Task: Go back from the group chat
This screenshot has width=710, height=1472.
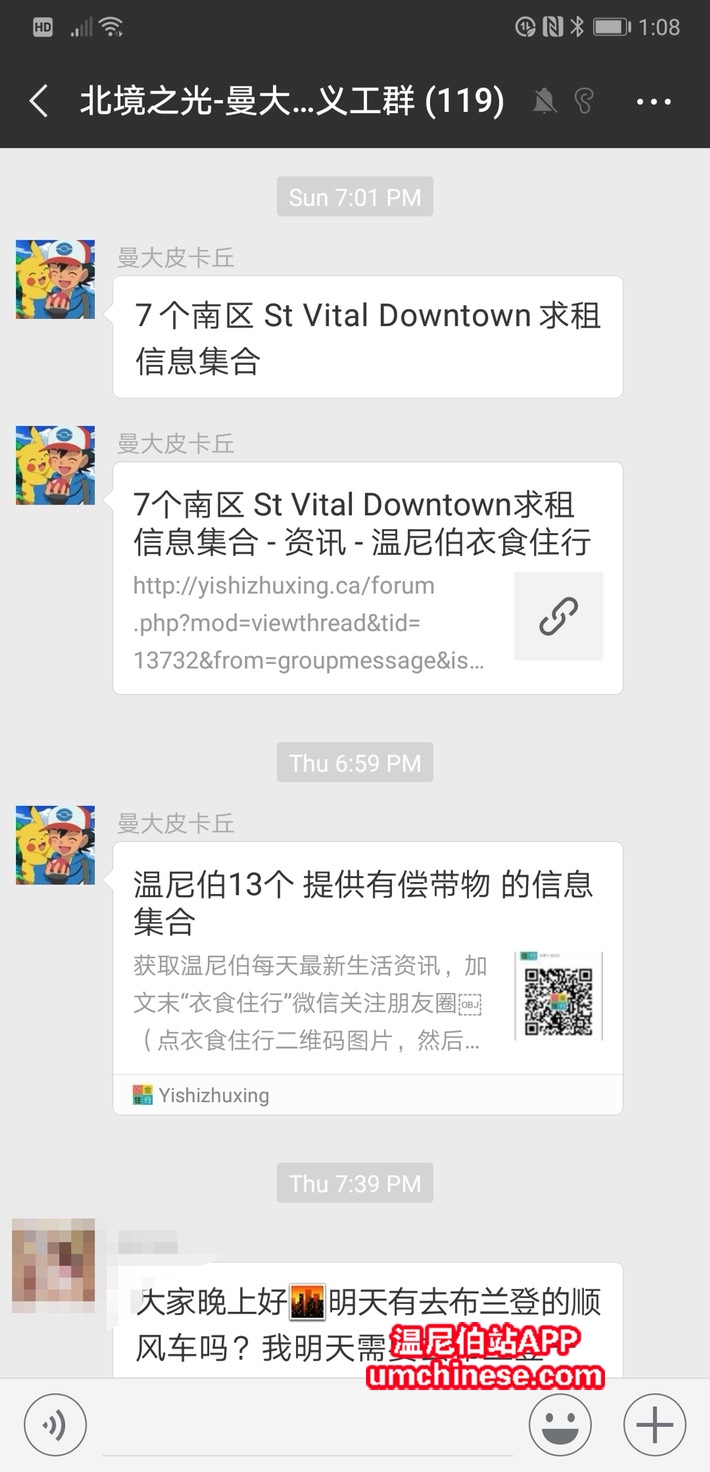Action: point(39,101)
